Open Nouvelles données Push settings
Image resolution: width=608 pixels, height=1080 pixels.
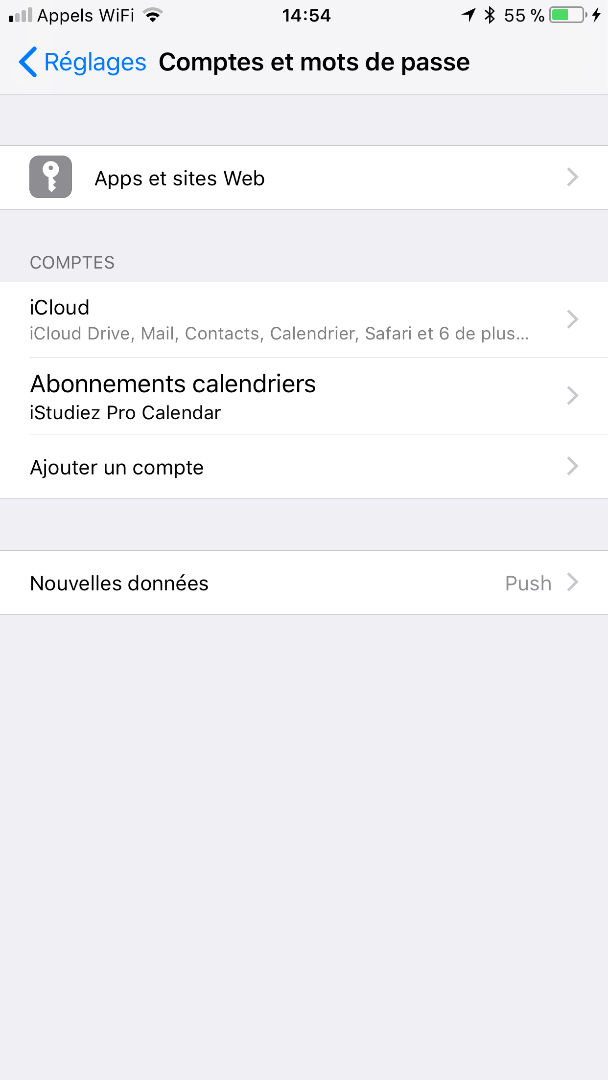[304, 583]
